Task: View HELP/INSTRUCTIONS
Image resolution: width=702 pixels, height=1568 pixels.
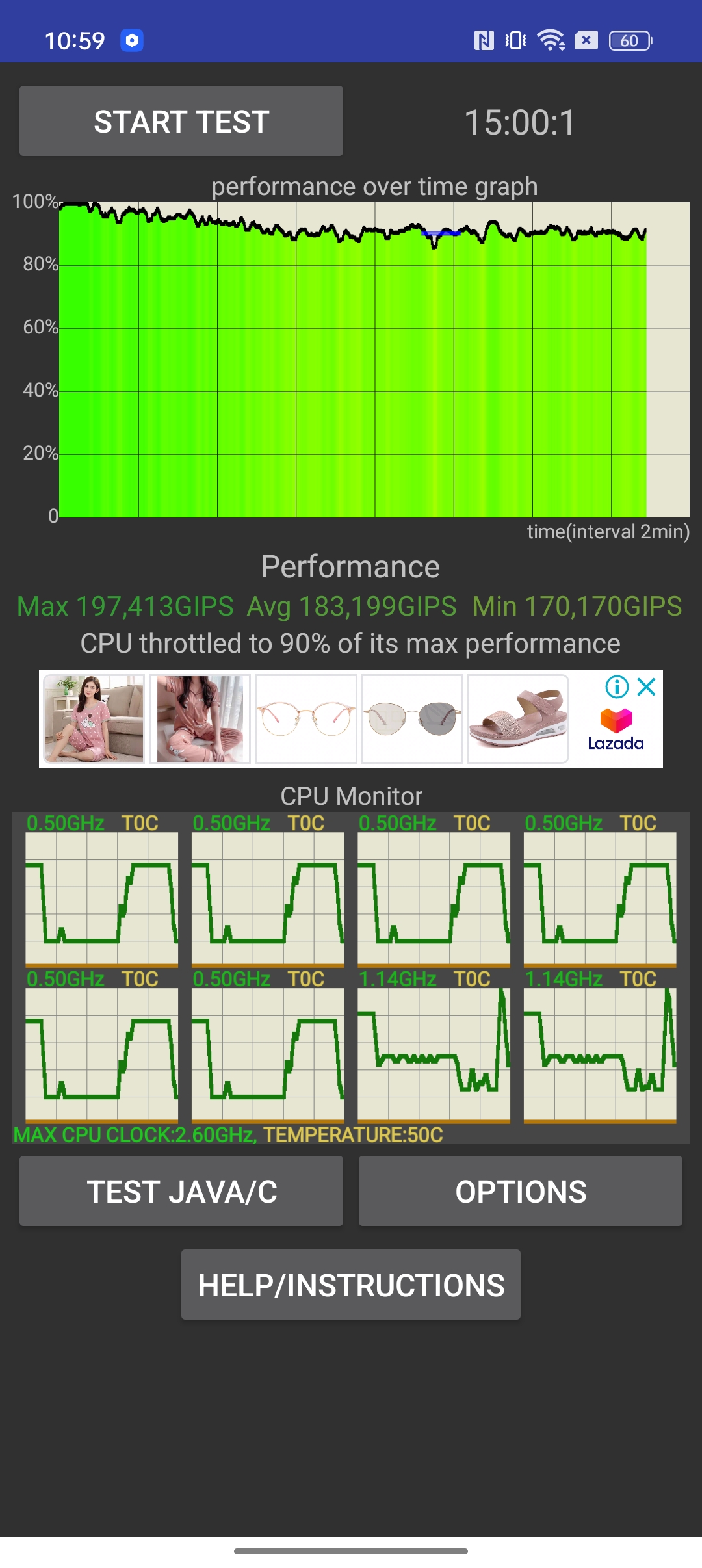Action: click(x=351, y=1285)
